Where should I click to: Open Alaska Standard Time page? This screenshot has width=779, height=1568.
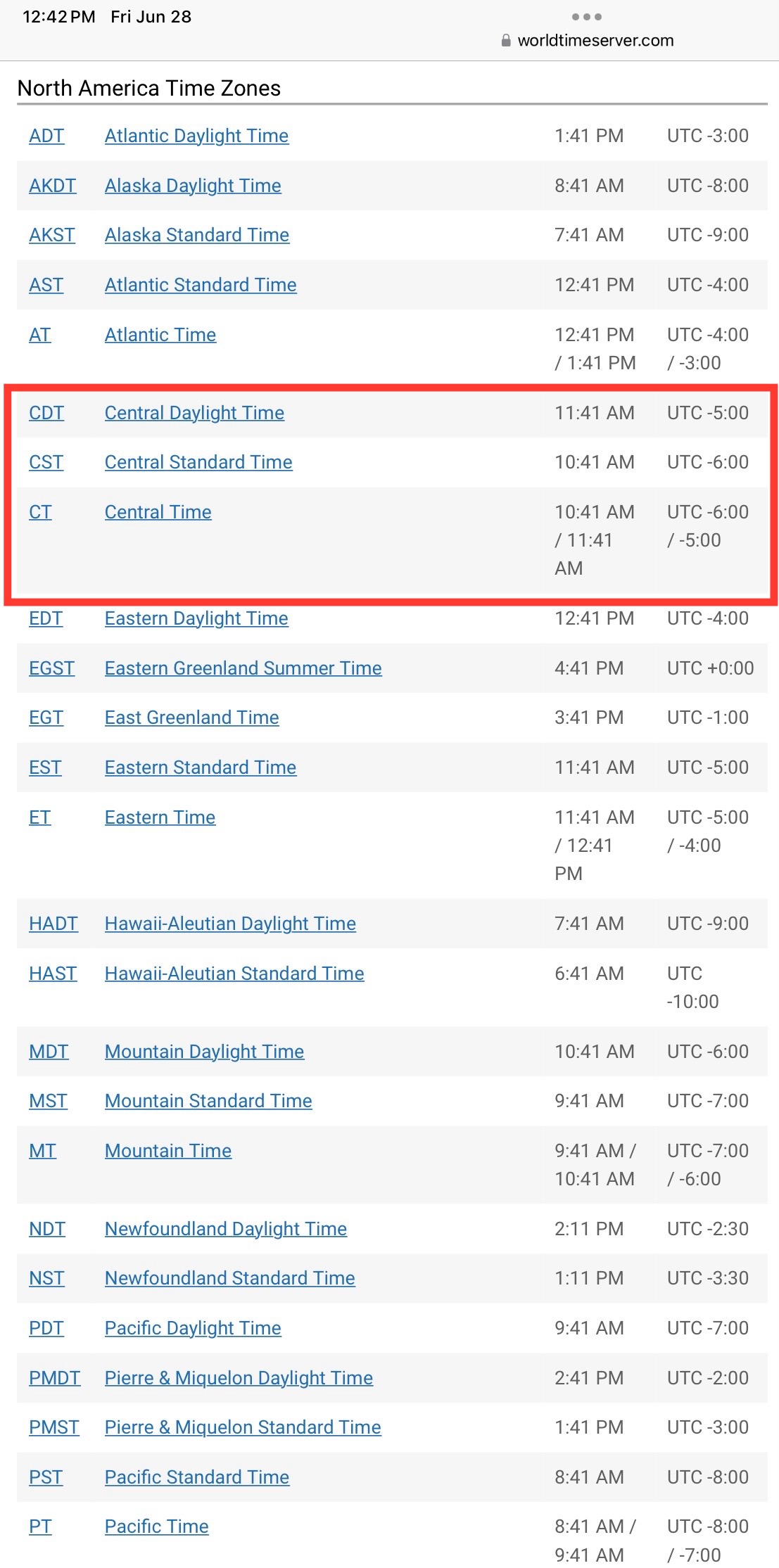coord(197,235)
